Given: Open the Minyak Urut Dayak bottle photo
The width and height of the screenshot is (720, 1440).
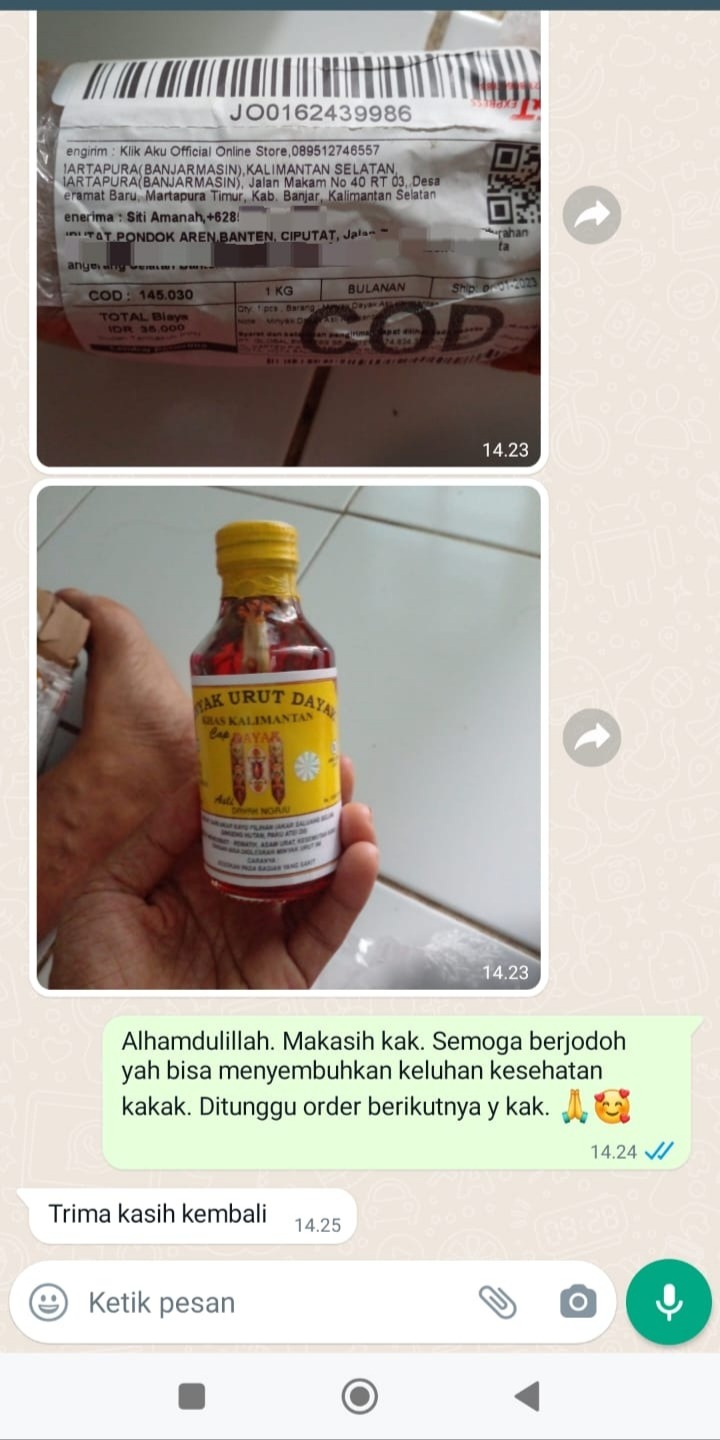Looking at the screenshot, I should 288,736.
